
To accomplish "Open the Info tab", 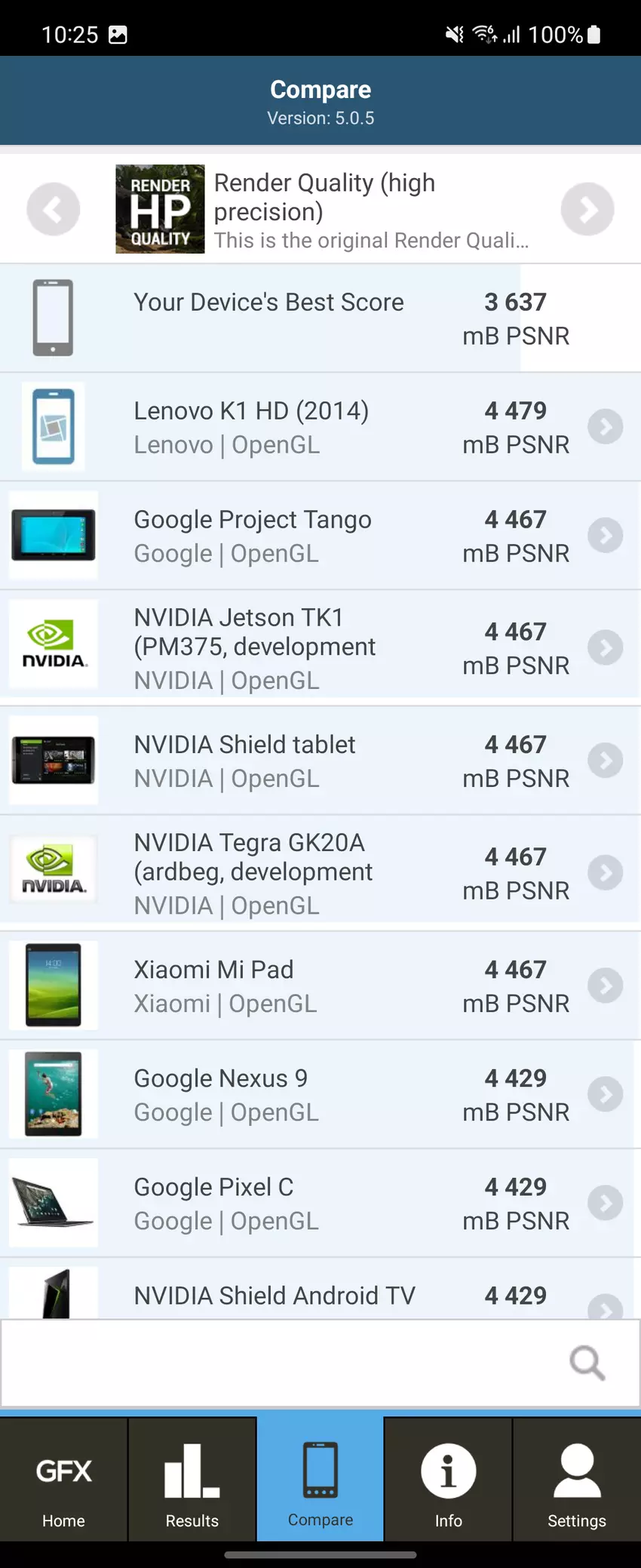I will pos(449,1480).
